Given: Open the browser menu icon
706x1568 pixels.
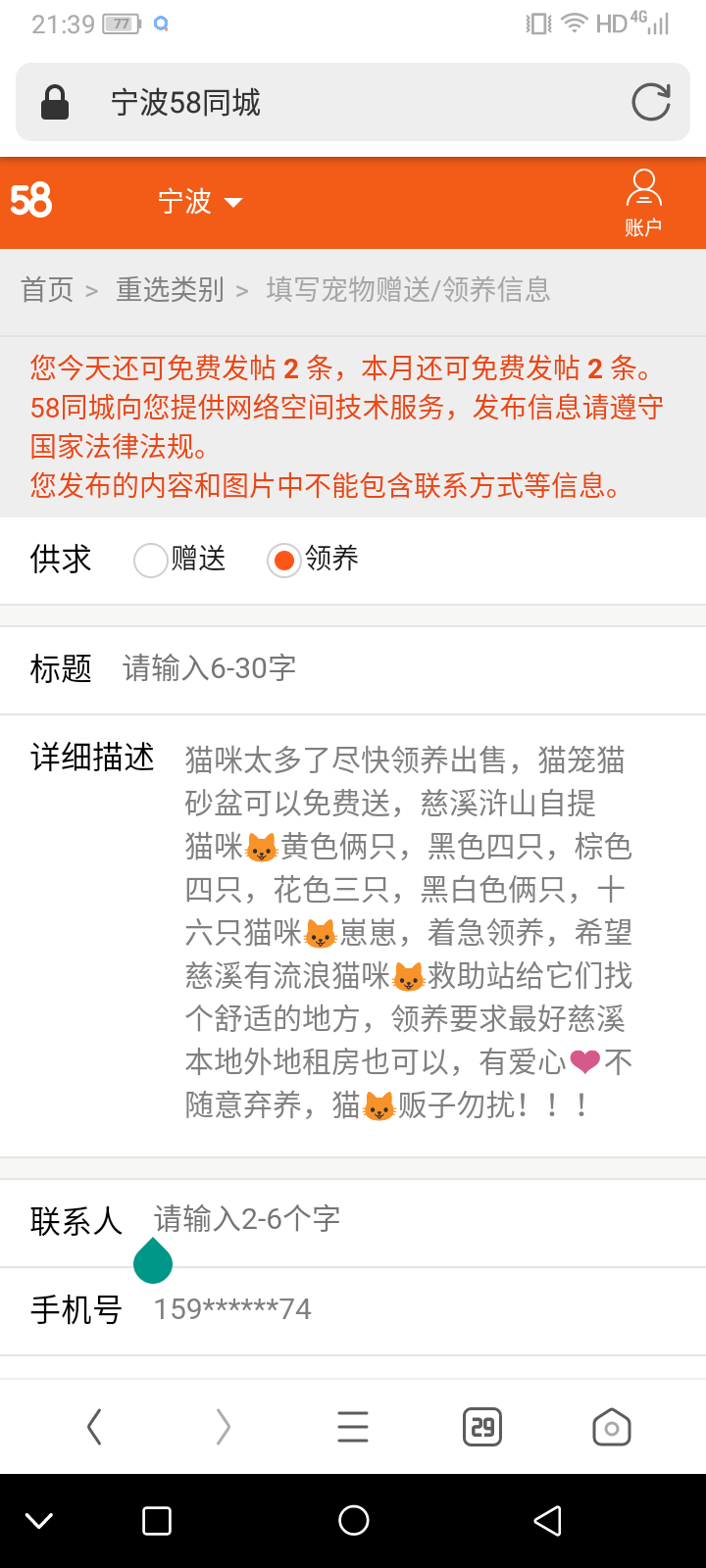Looking at the screenshot, I should [353, 1427].
